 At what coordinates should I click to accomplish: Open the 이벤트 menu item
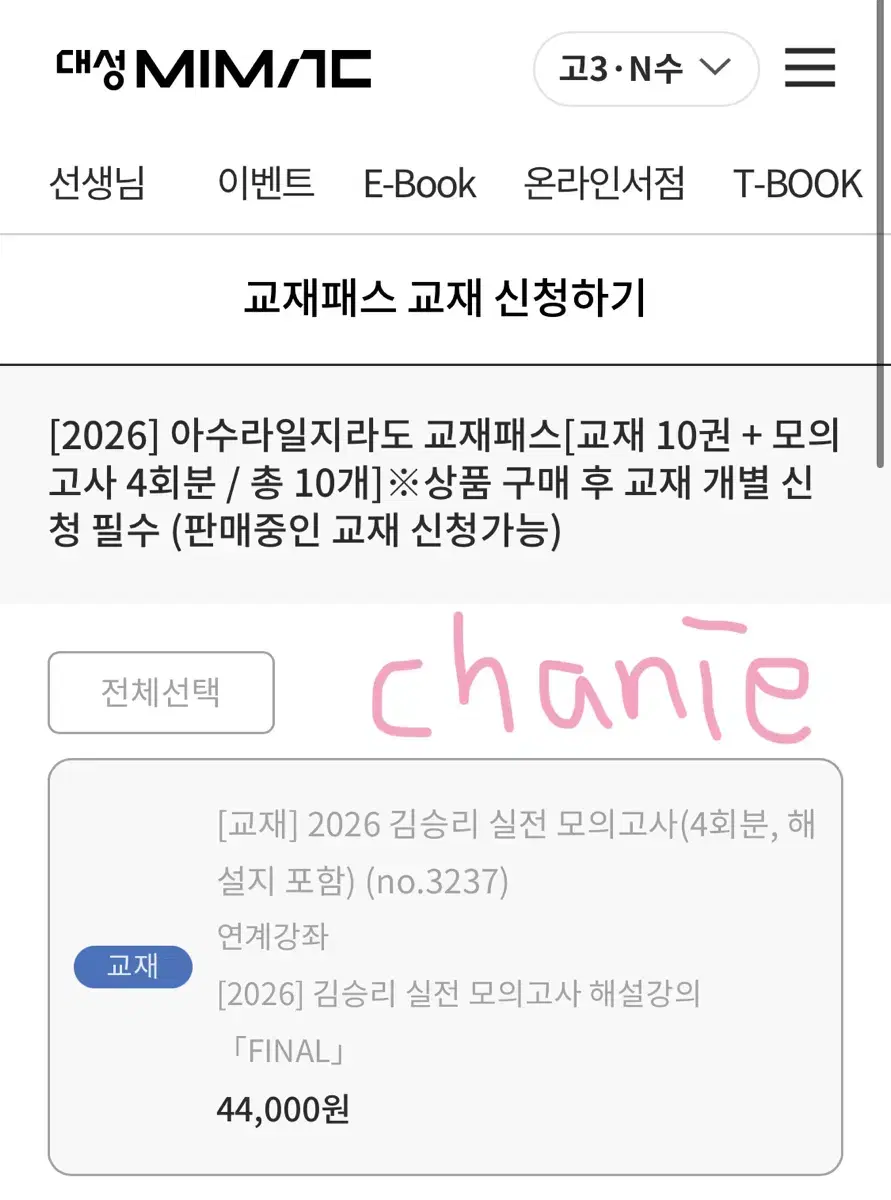[x=266, y=183]
